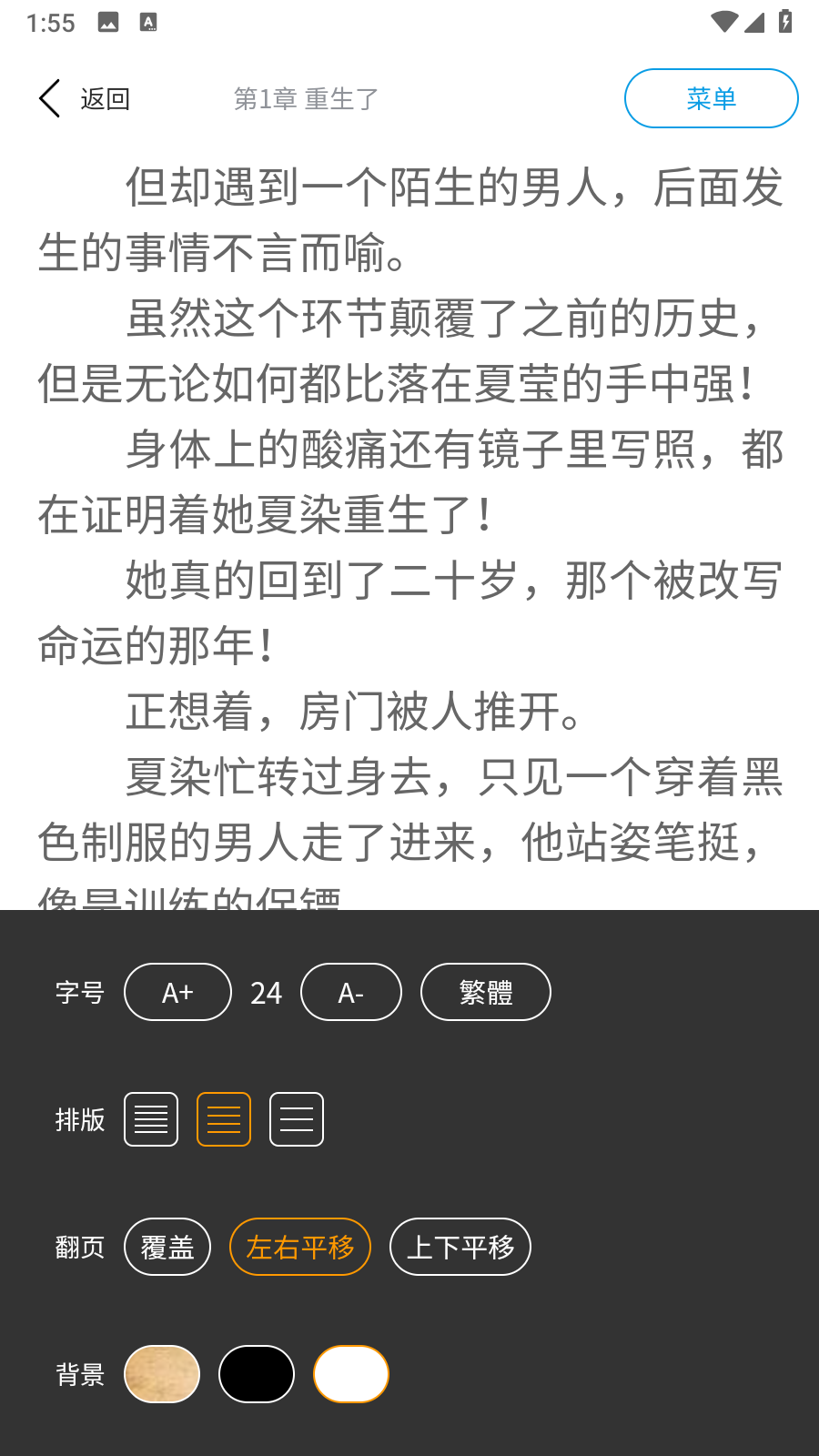The height and width of the screenshot is (1456, 819).
Task: Switch text to 繁體 traditional Chinese
Action: point(485,992)
